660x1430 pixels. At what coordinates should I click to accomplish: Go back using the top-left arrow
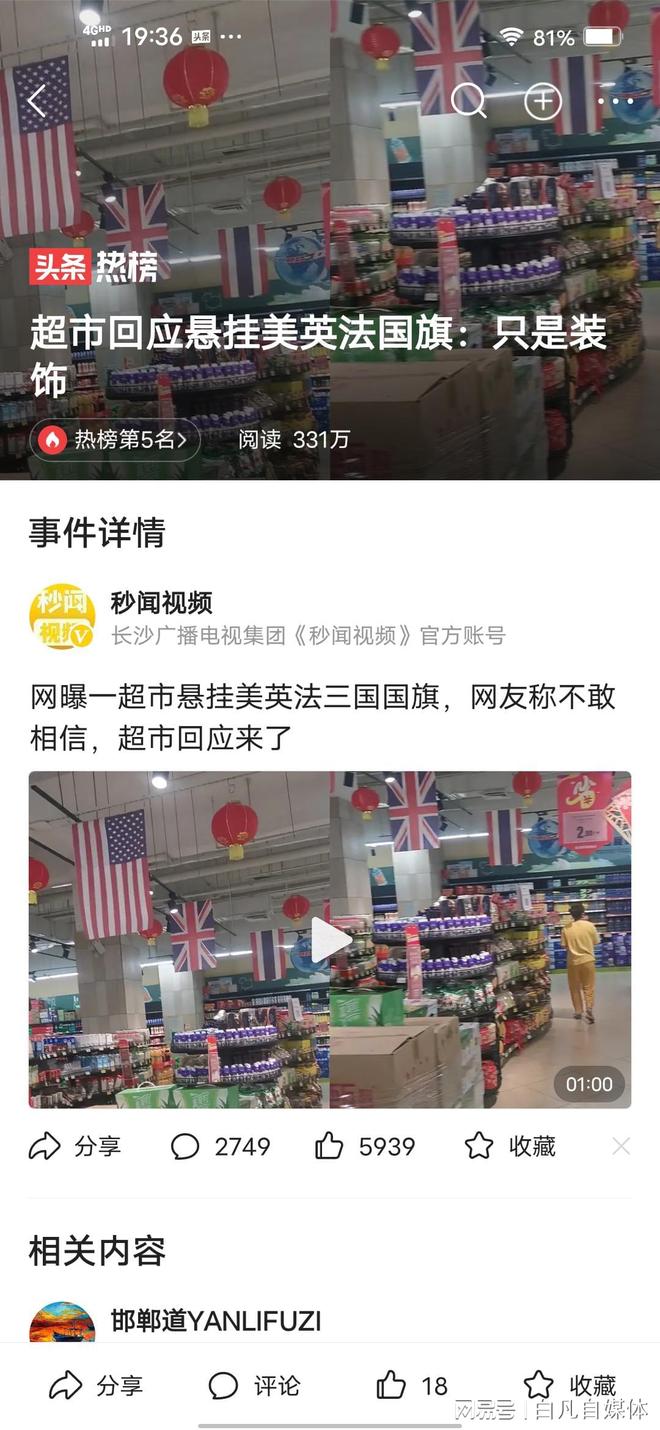pos(38,101)
